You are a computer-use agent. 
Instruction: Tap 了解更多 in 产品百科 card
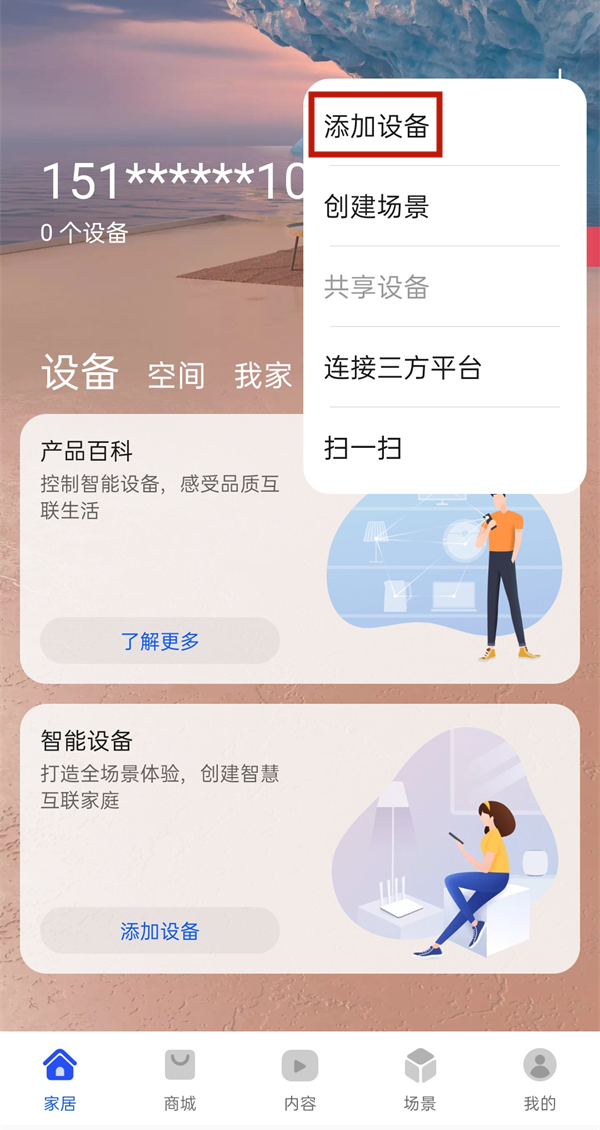(x=160, y=641)
